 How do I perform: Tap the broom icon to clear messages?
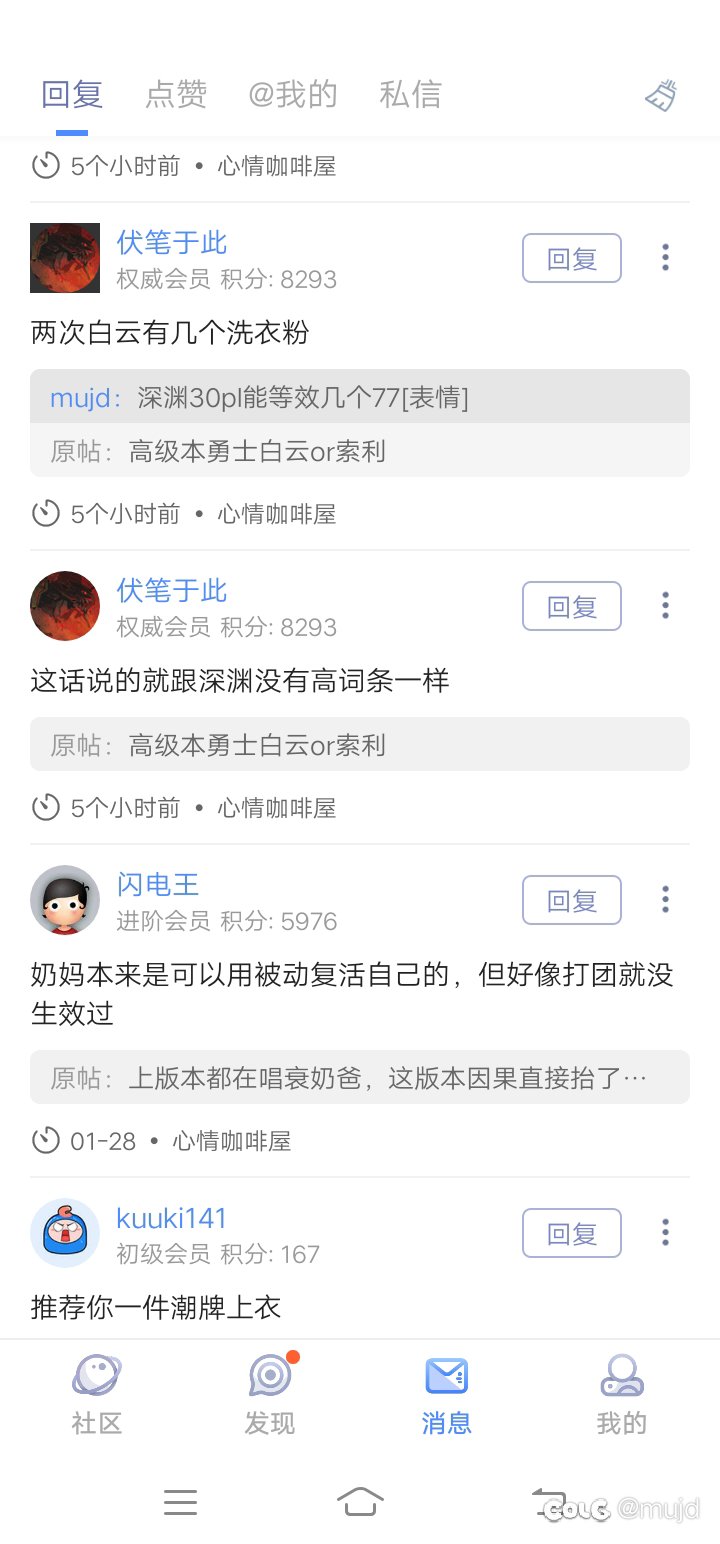click(x=662, y=96)
